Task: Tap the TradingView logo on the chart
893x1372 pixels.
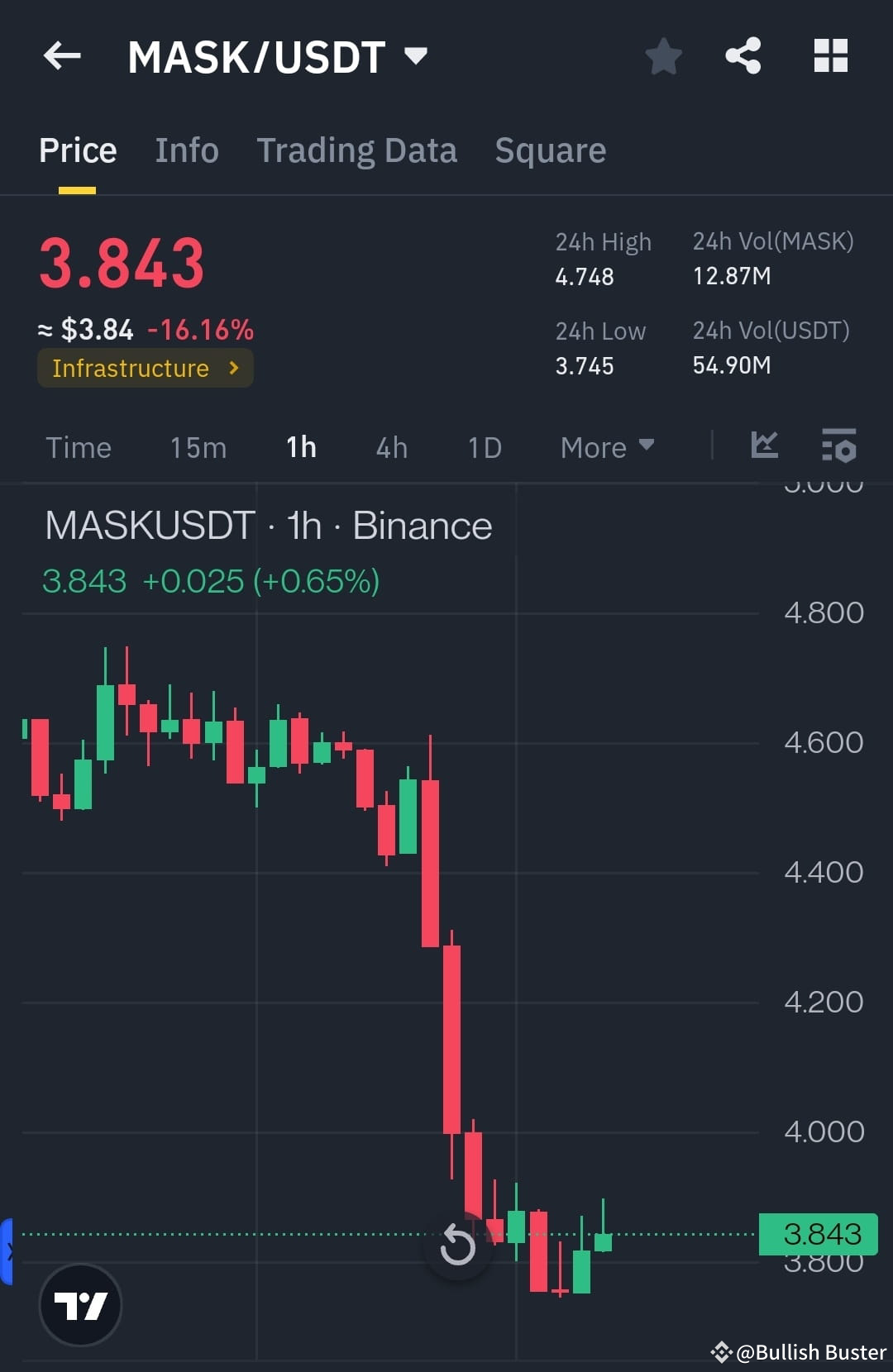Action: [80, 1306]
